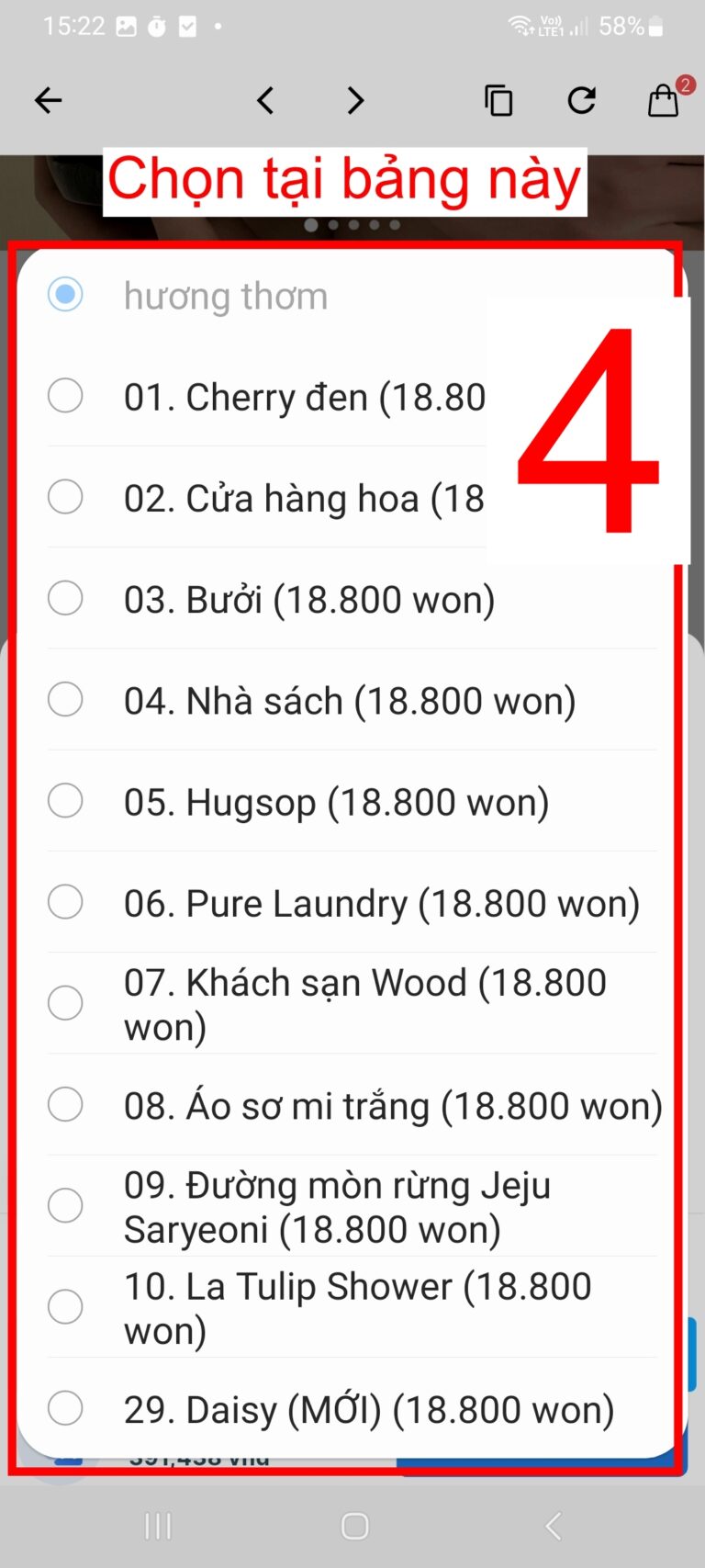Navigate back using the browser back chevron
This screenshot has width=705, height=1568.
tap(265, 100)
